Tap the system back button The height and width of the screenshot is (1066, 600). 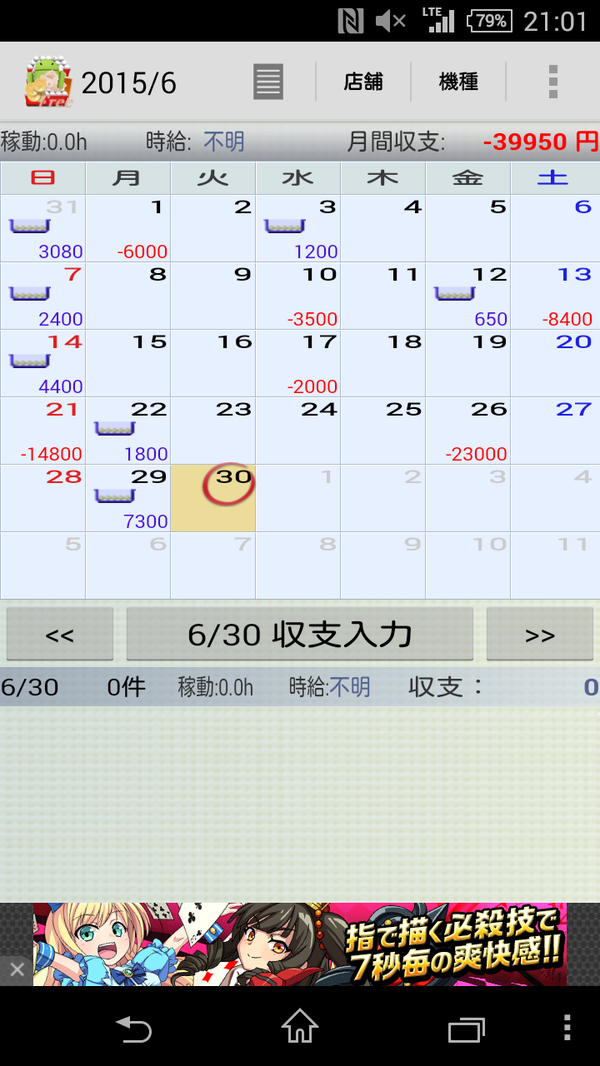pyautogui.click(x=132, y=1027)
